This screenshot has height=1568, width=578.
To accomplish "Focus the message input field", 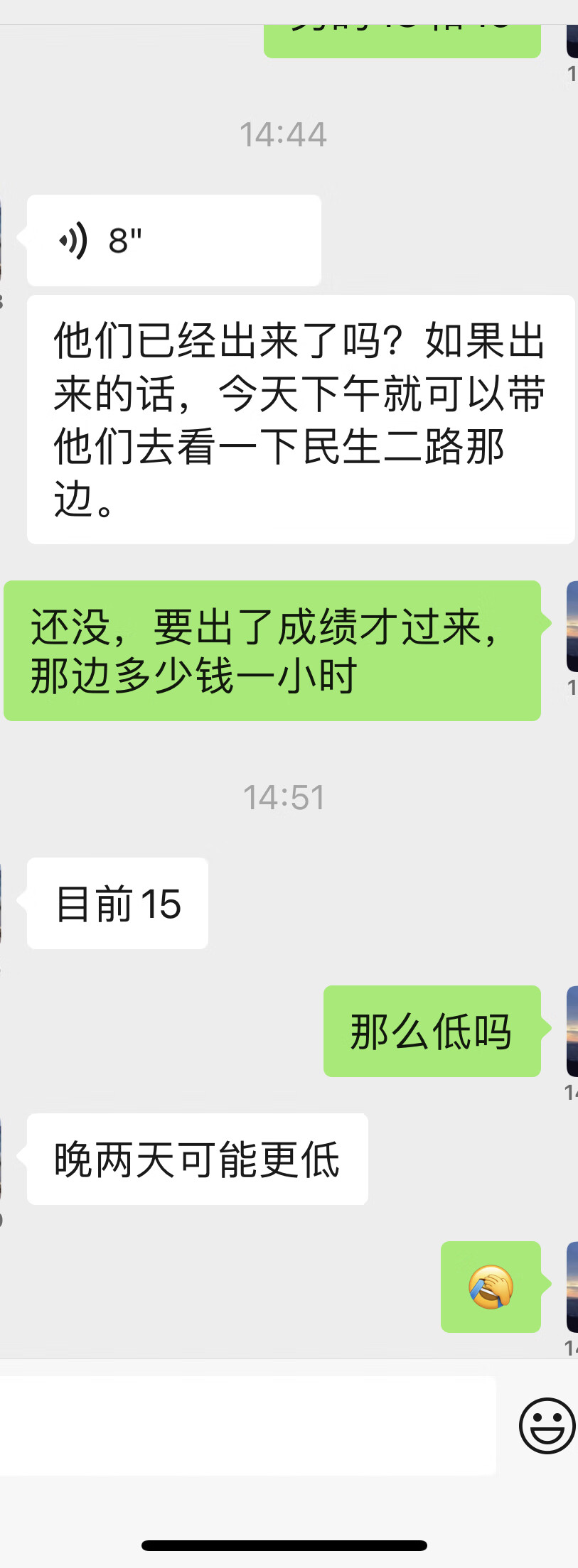I will (247, 1425).
